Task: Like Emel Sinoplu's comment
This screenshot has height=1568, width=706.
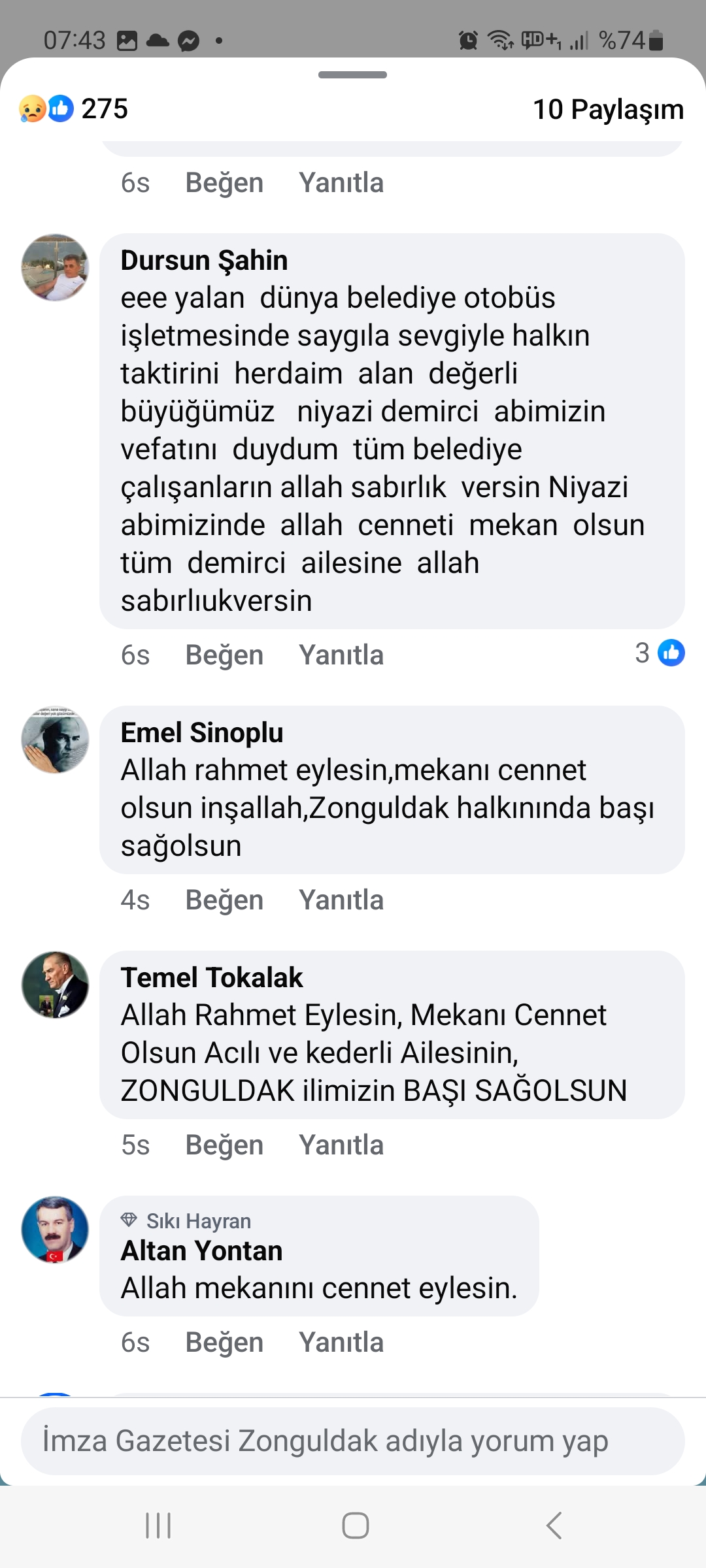Action: (224, 900)
